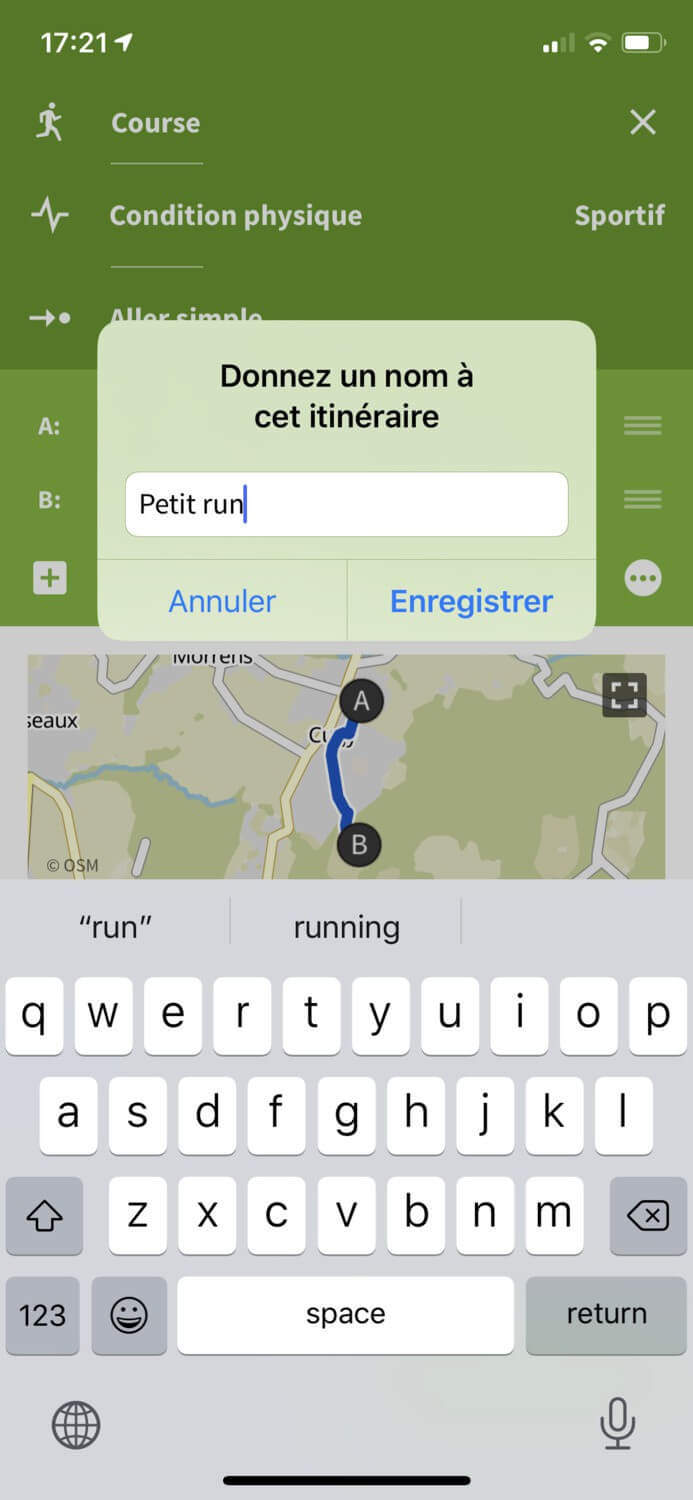Switch keyboard language with globe icon
The width and height of the screenshot is (693, 1500).
[x=76, y=1424]
